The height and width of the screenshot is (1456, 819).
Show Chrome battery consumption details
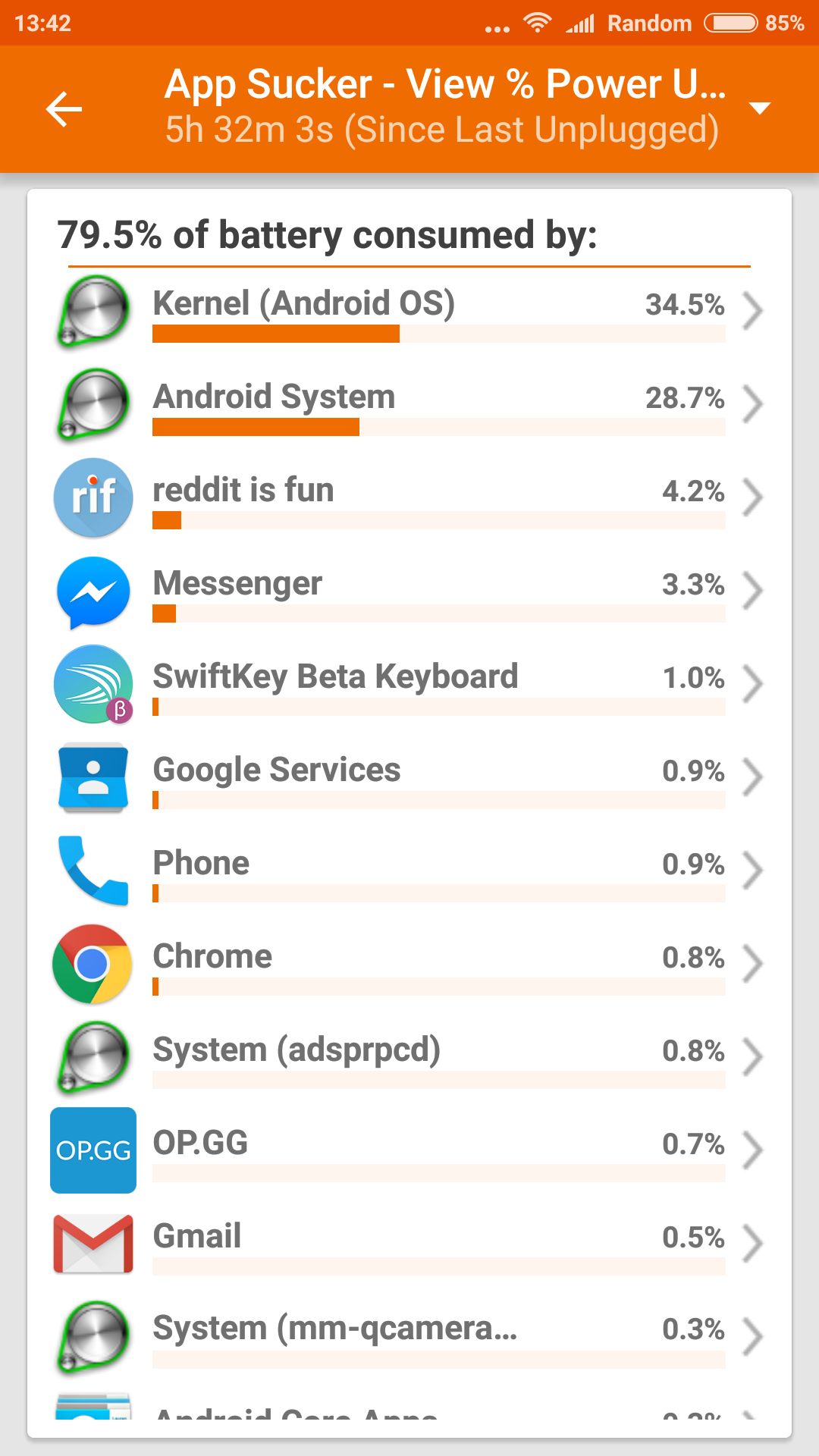[409, 965]
